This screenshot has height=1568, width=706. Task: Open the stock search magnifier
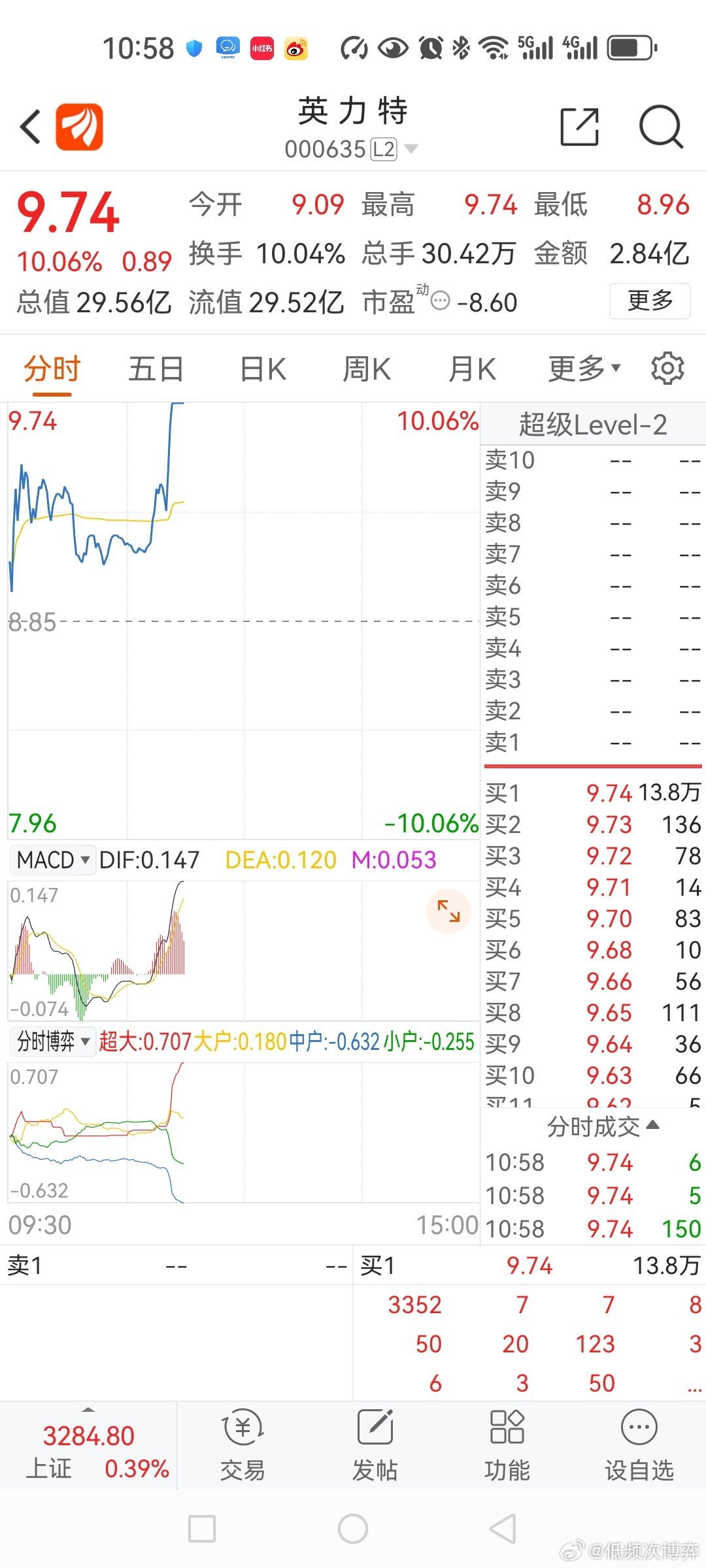[x=661, y=127]
